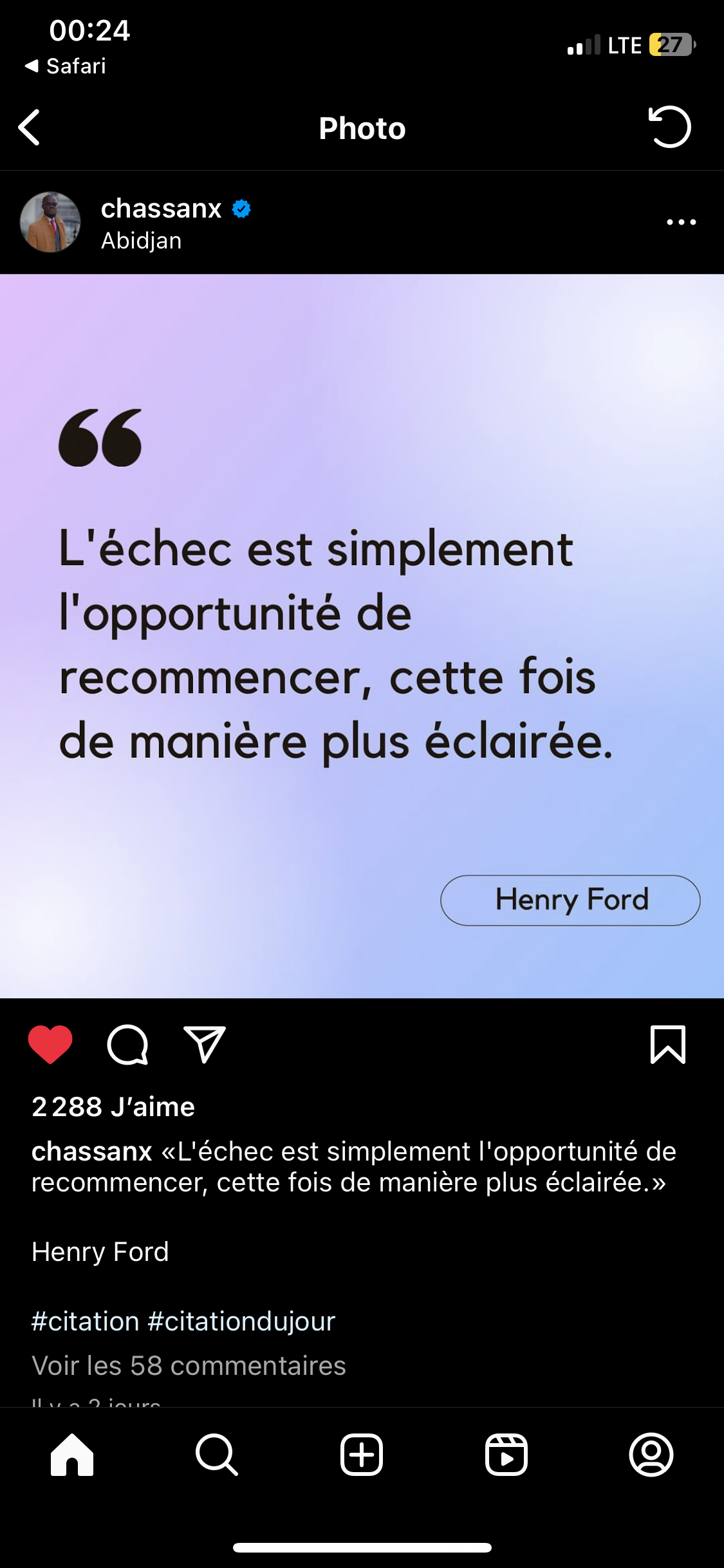Switch to the Reels tab

pyautogui.click(x=506, y=1455)
